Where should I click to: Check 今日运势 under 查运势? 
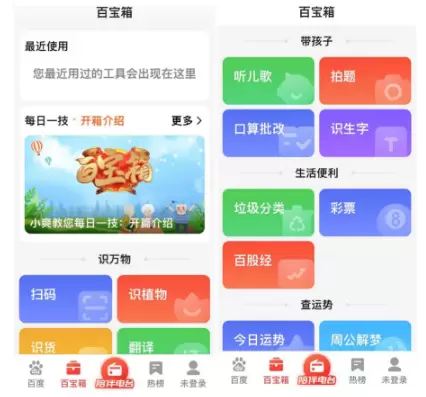[x=268, y=336]
